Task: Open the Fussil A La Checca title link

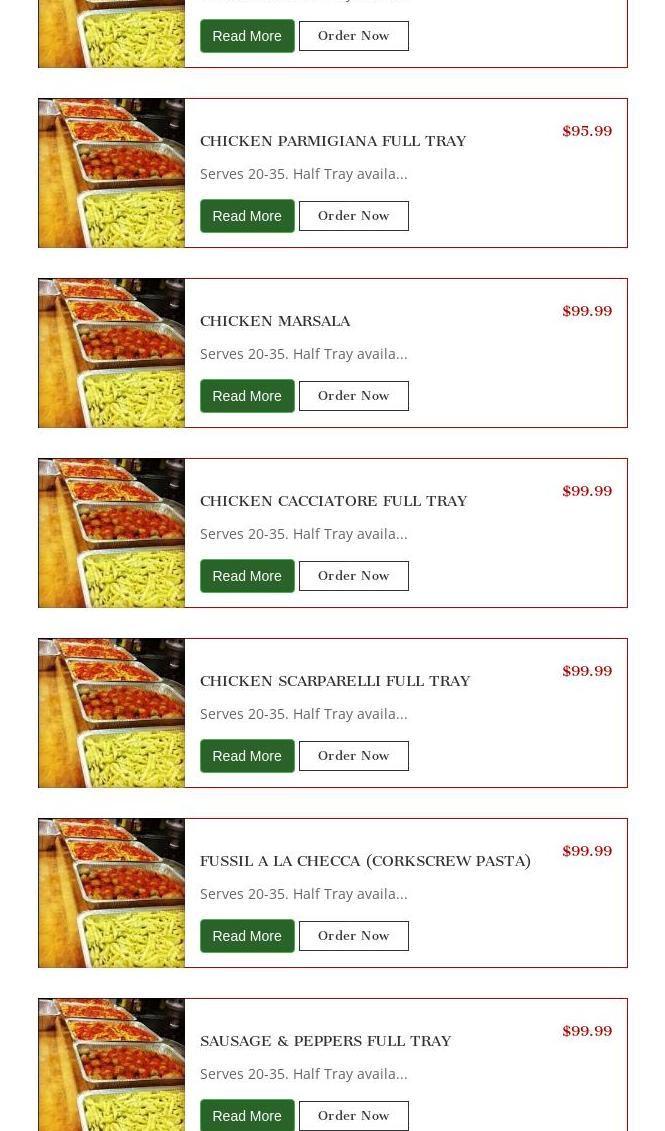Action: (365, 861)
